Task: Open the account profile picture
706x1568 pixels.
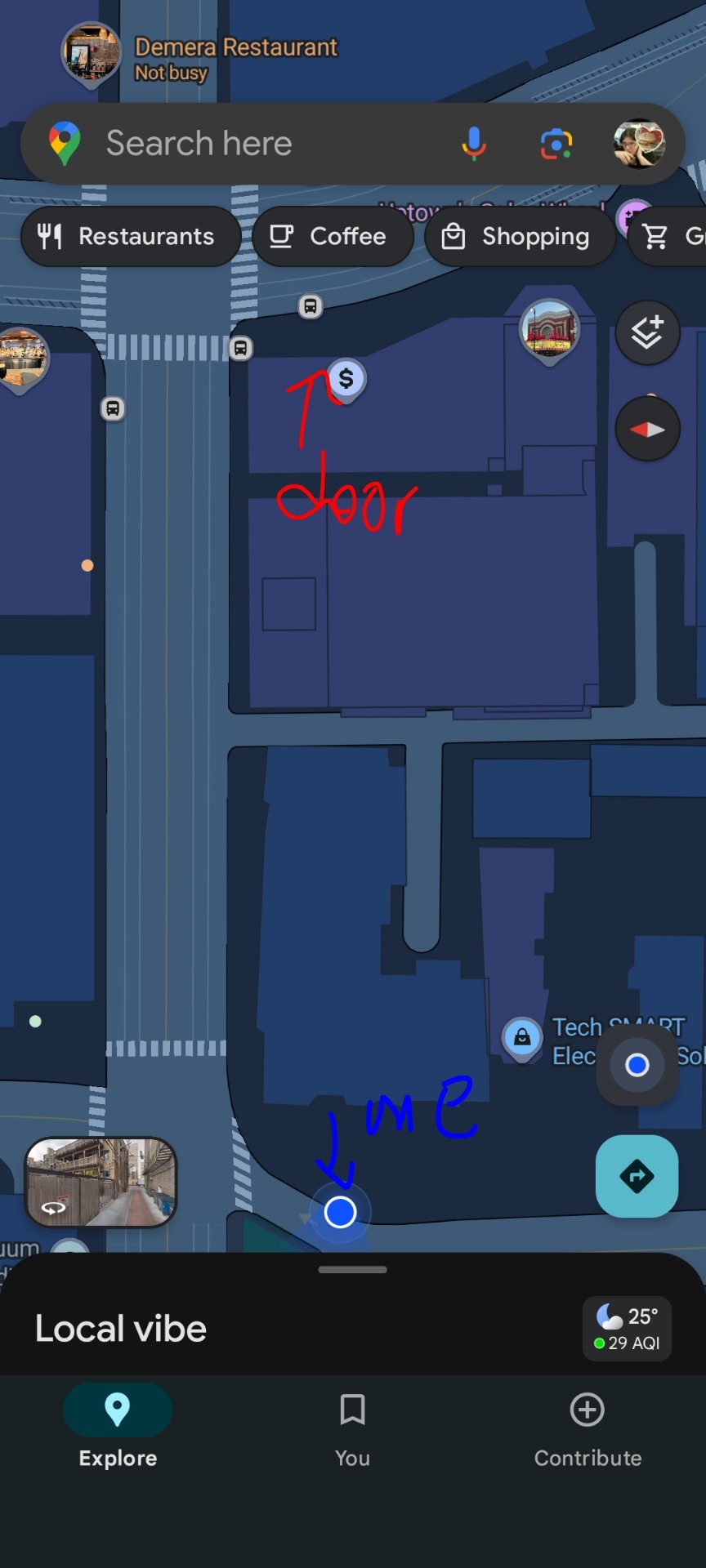Action: [639, 144]
